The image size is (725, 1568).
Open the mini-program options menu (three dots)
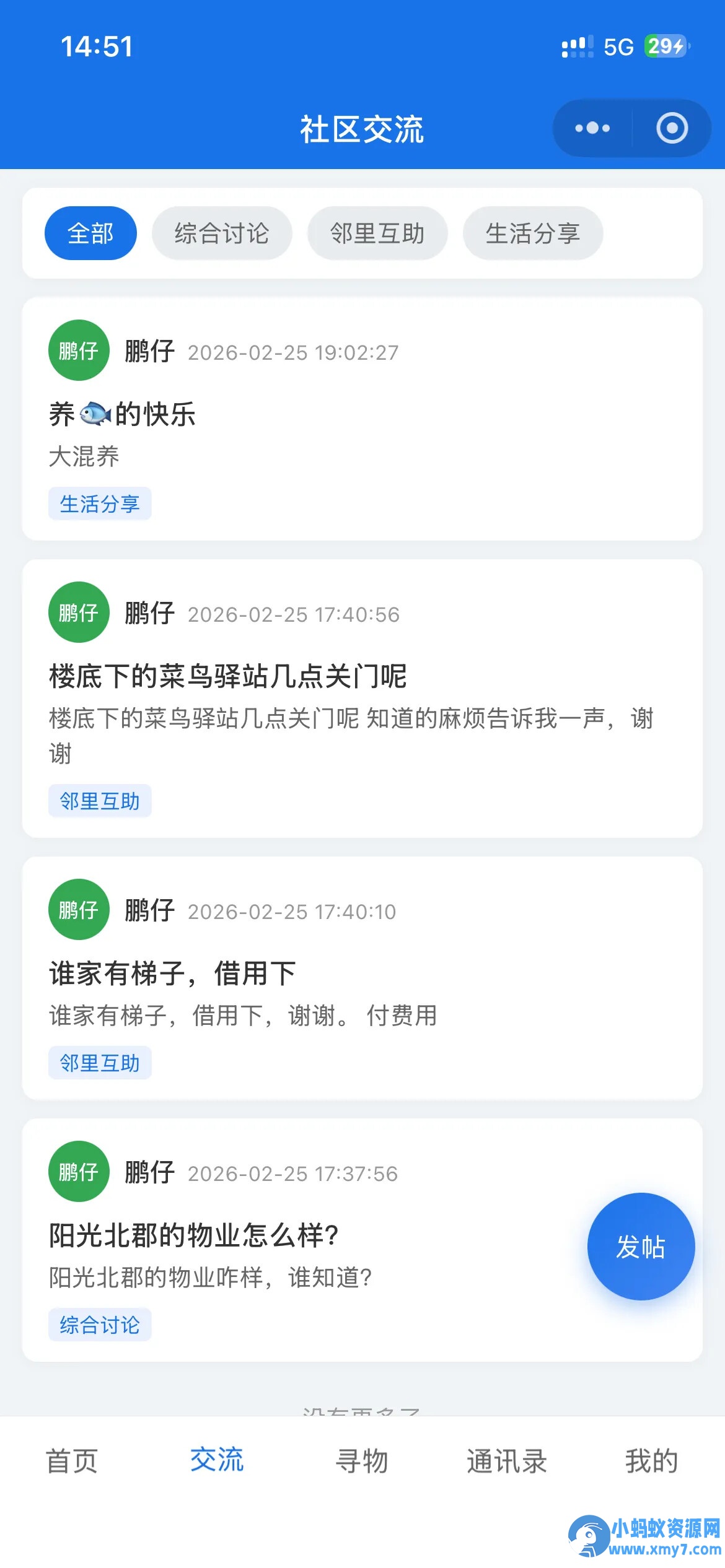(x=591, y=128)
